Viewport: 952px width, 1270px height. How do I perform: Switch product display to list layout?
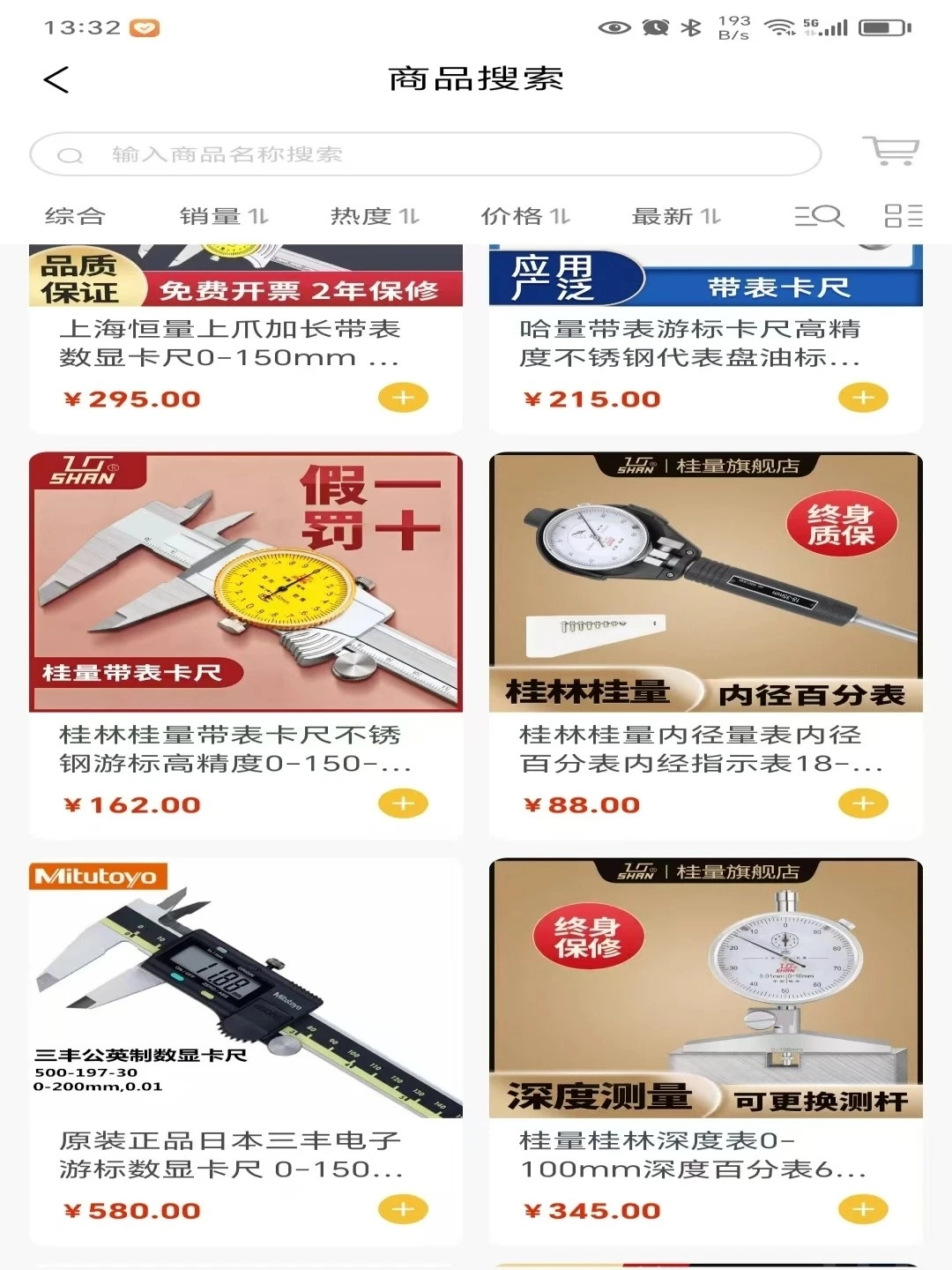(904, 214)
